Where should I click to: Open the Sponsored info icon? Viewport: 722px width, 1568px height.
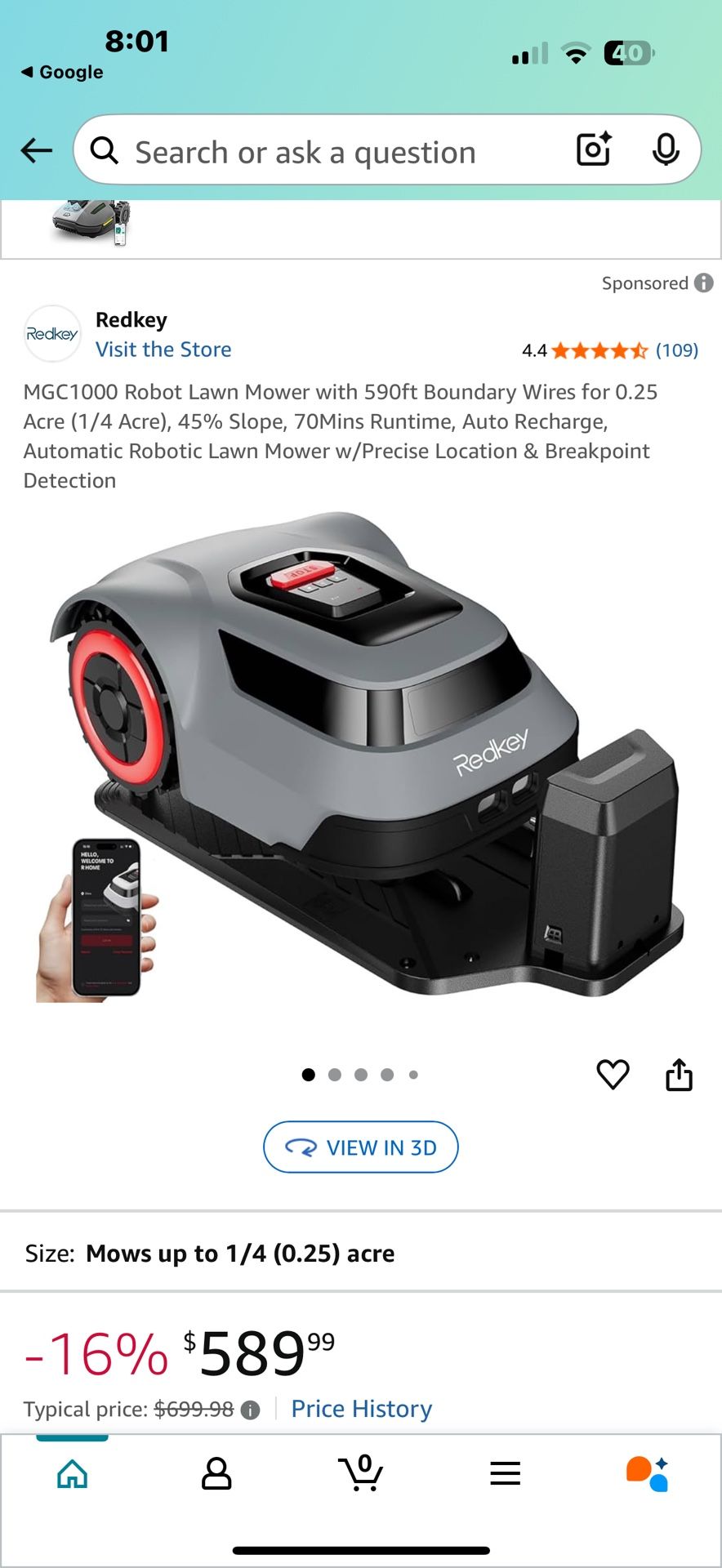point(704,283)
